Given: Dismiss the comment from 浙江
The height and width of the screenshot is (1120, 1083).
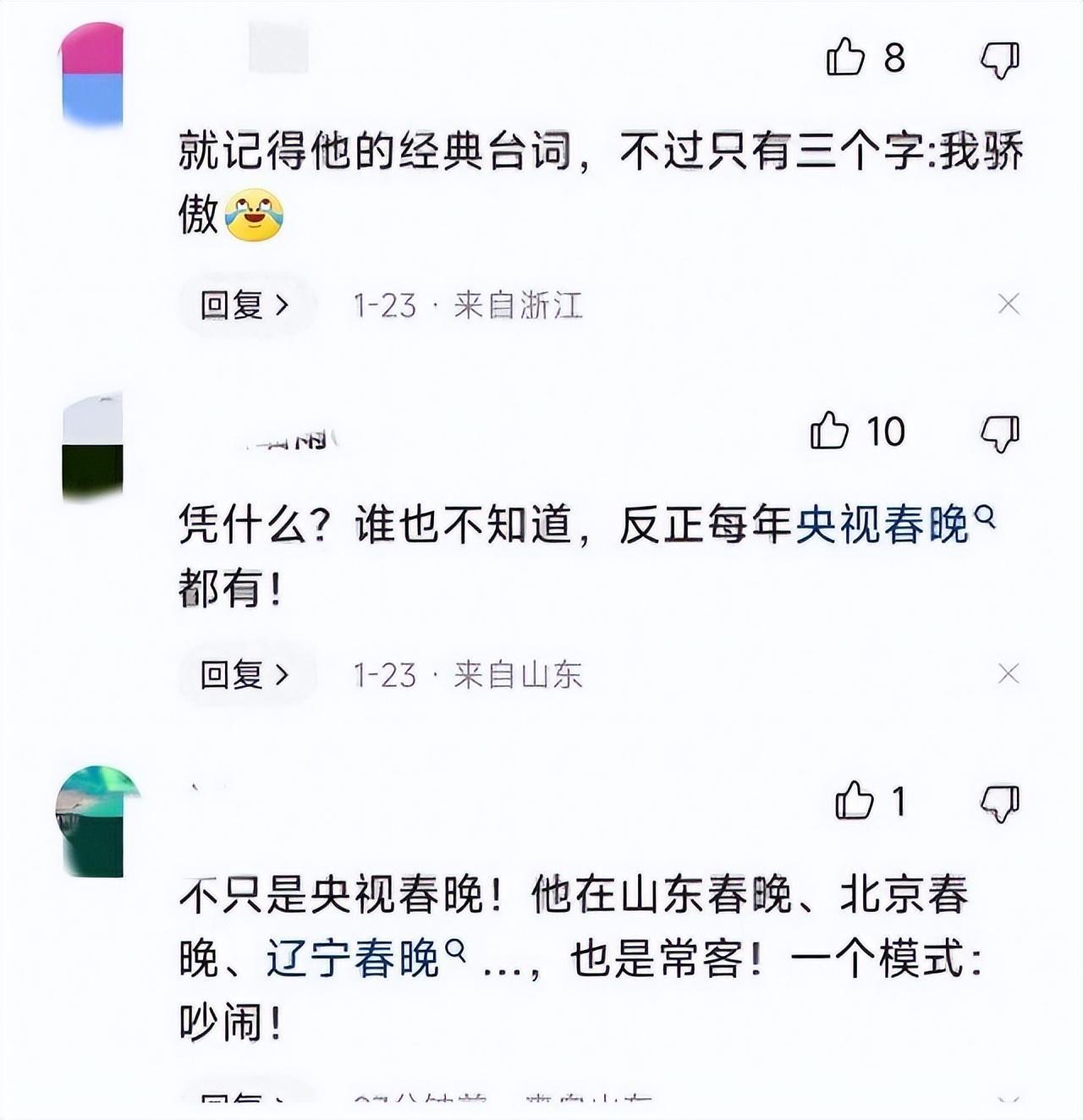Looking at the screenshot, I should pos(1008,305).
